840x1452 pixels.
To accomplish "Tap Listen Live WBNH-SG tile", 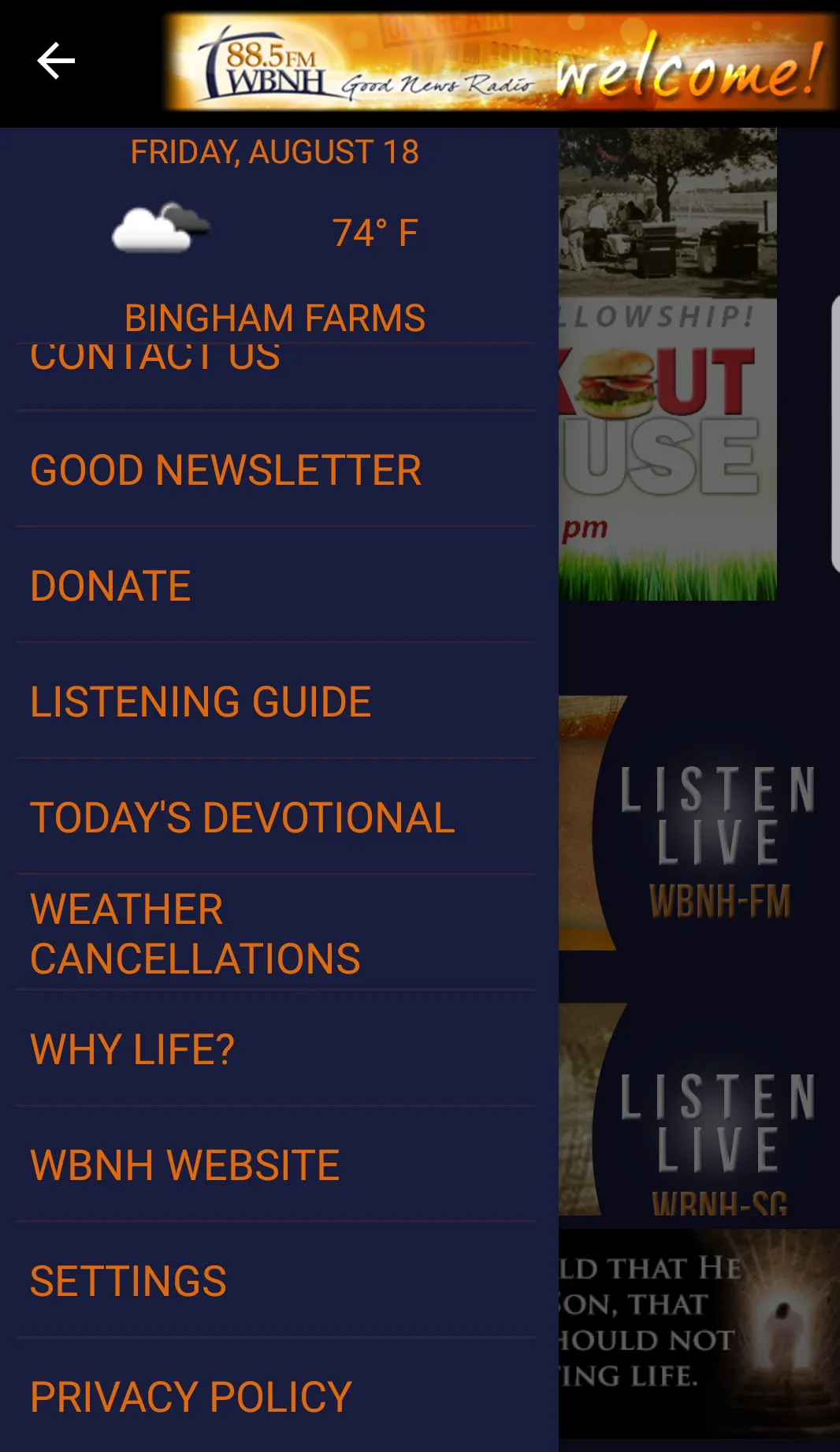I will (x=700, y=1111).
